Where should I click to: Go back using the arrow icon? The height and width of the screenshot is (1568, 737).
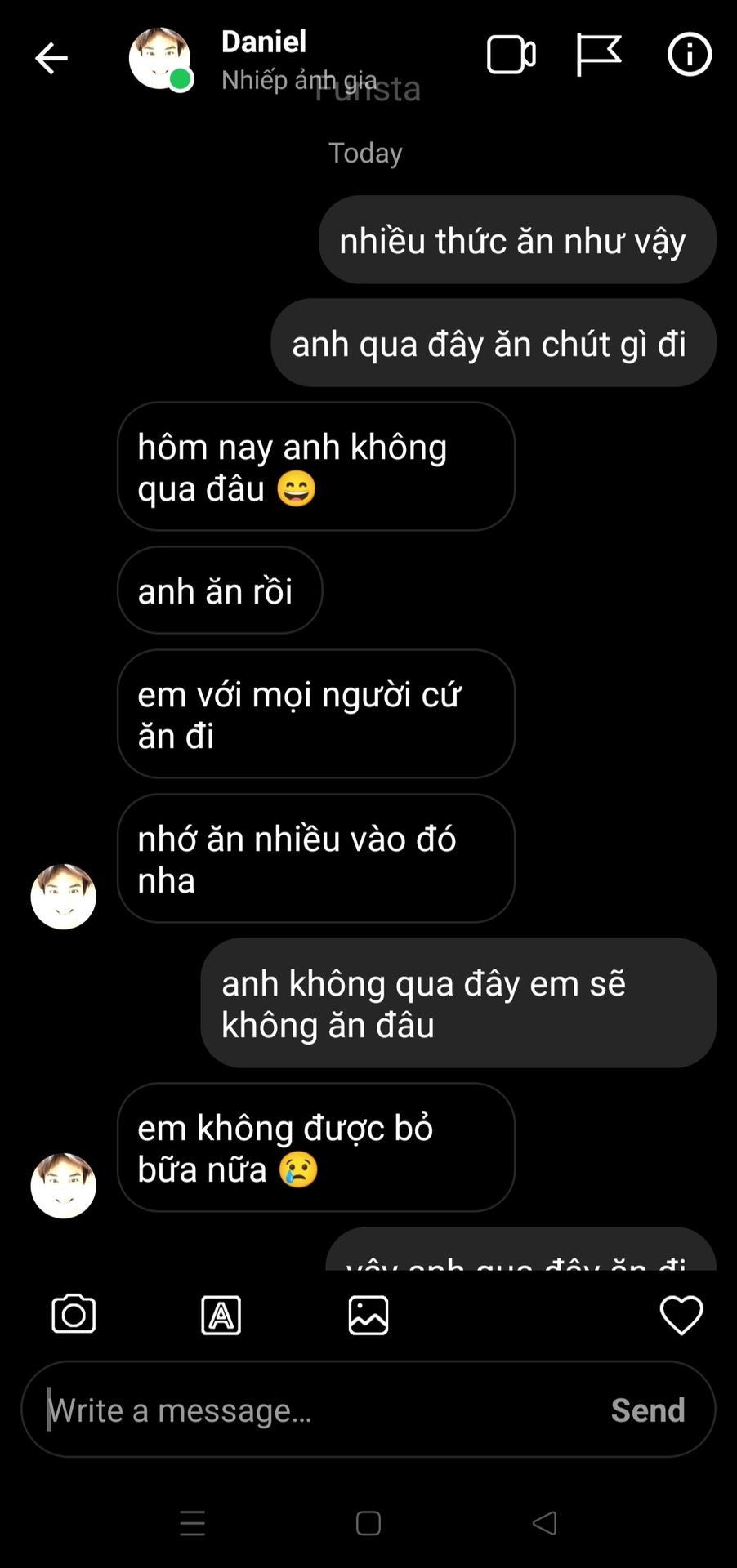[51, 58]
